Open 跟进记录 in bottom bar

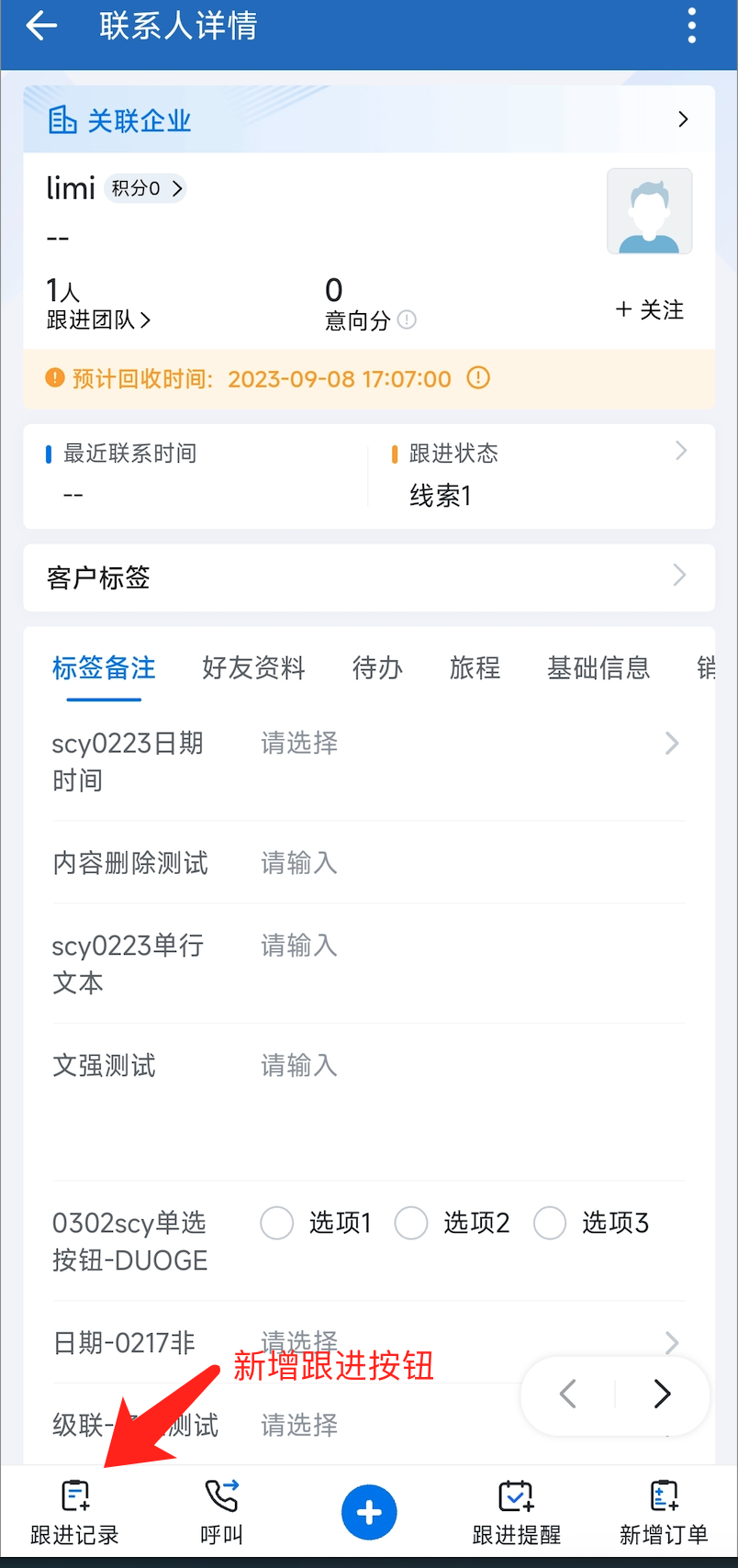point(74,1513)
